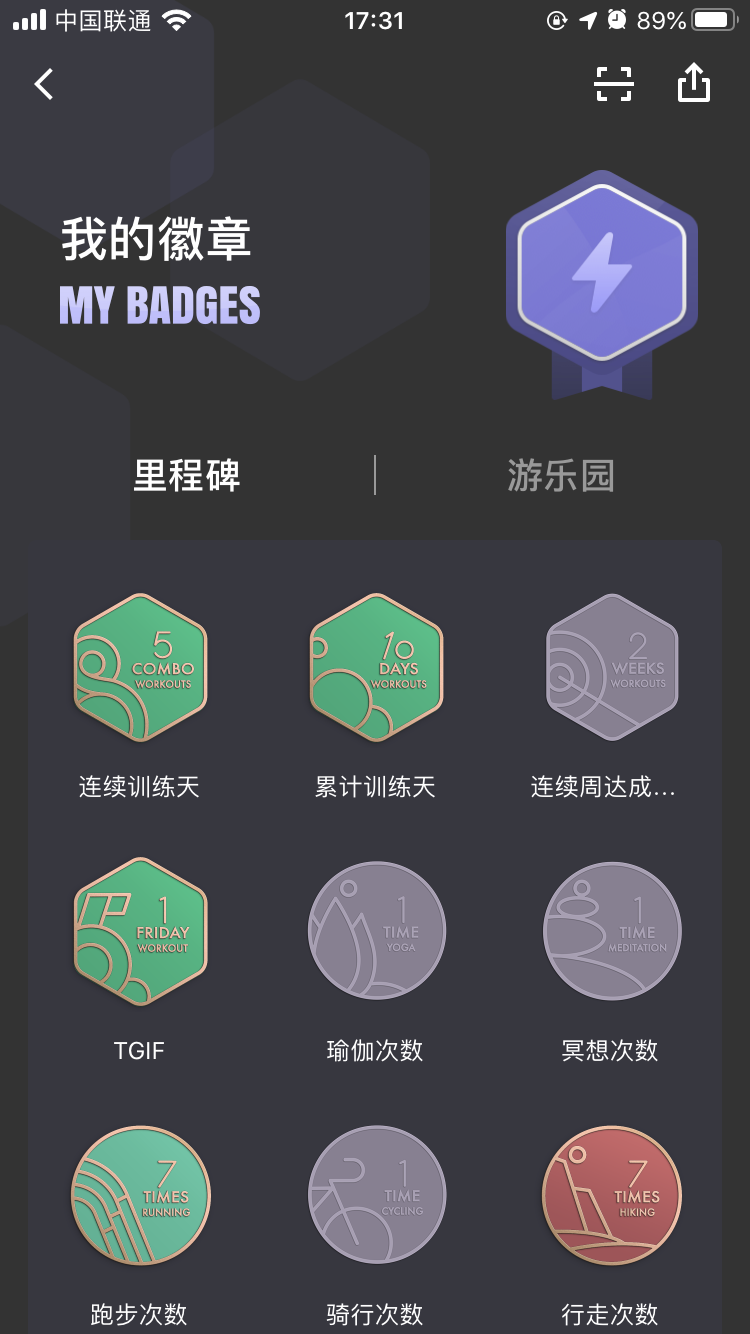Open the TGIF Friday workout badge
The image size is (750, 1334).
pos(140,932)
